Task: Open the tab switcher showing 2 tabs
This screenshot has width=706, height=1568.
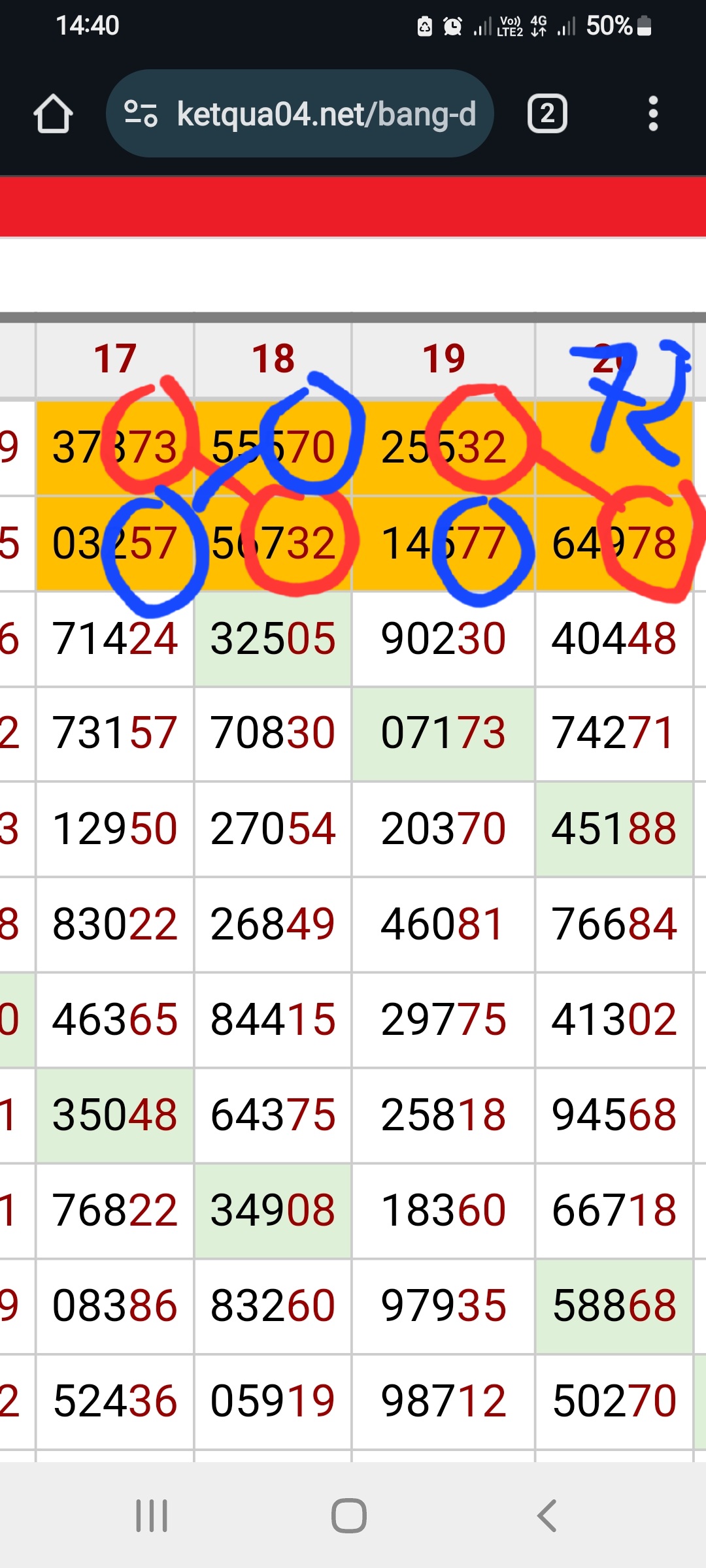Action: 547,114
